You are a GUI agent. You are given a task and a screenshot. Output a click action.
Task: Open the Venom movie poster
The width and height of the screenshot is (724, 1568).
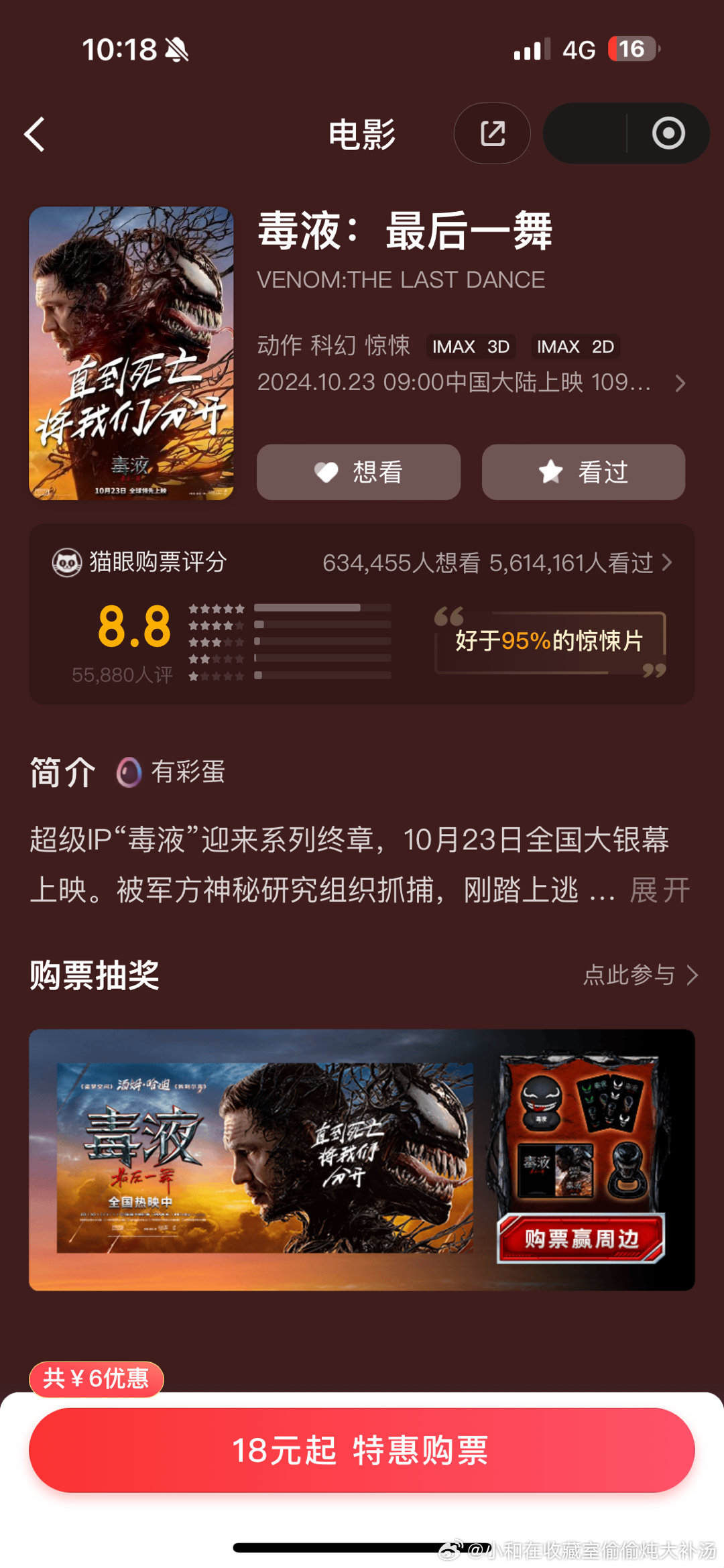coord(131,353)
